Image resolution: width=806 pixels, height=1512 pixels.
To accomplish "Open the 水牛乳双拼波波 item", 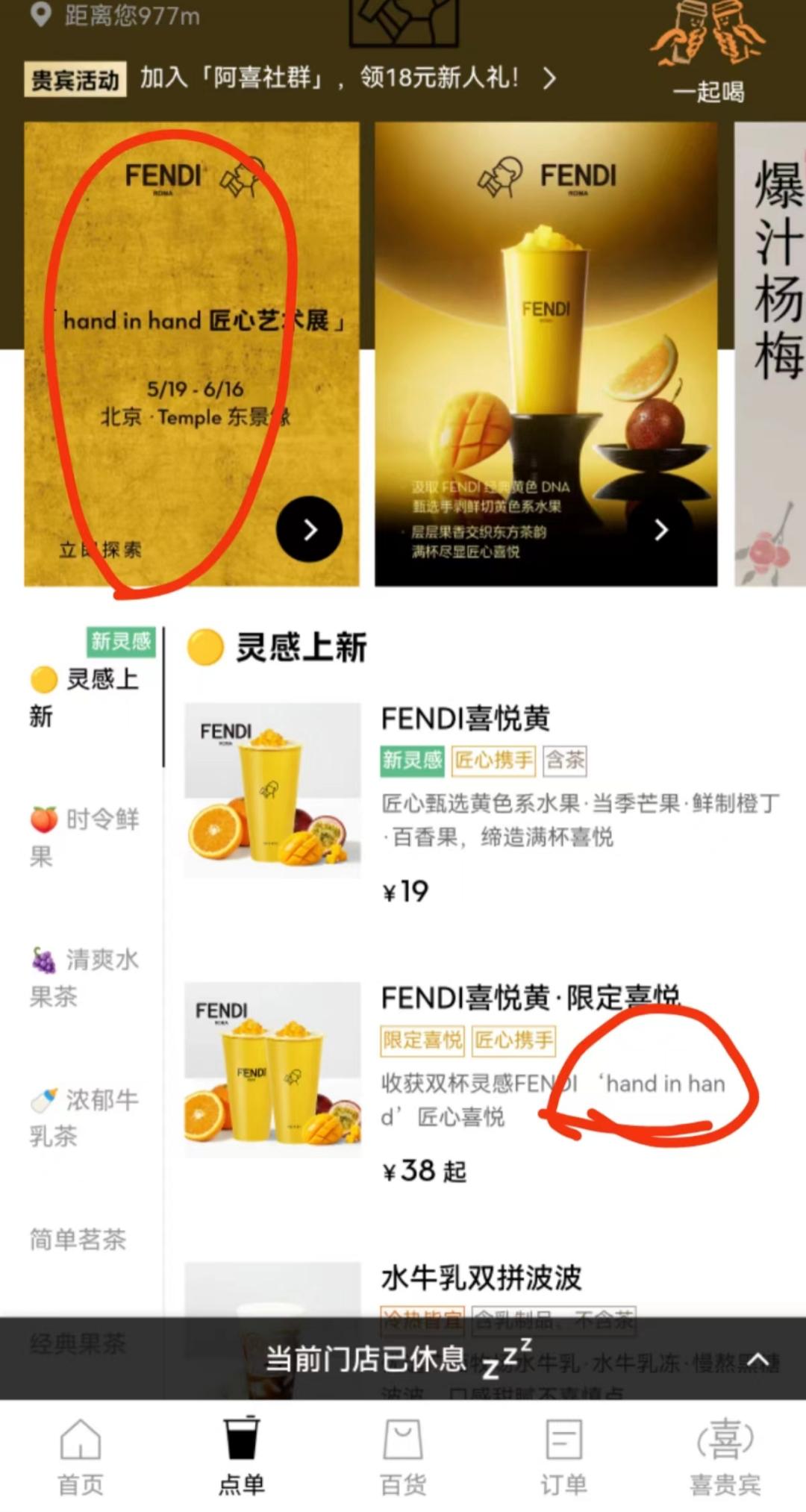I will click(481, 1278).
